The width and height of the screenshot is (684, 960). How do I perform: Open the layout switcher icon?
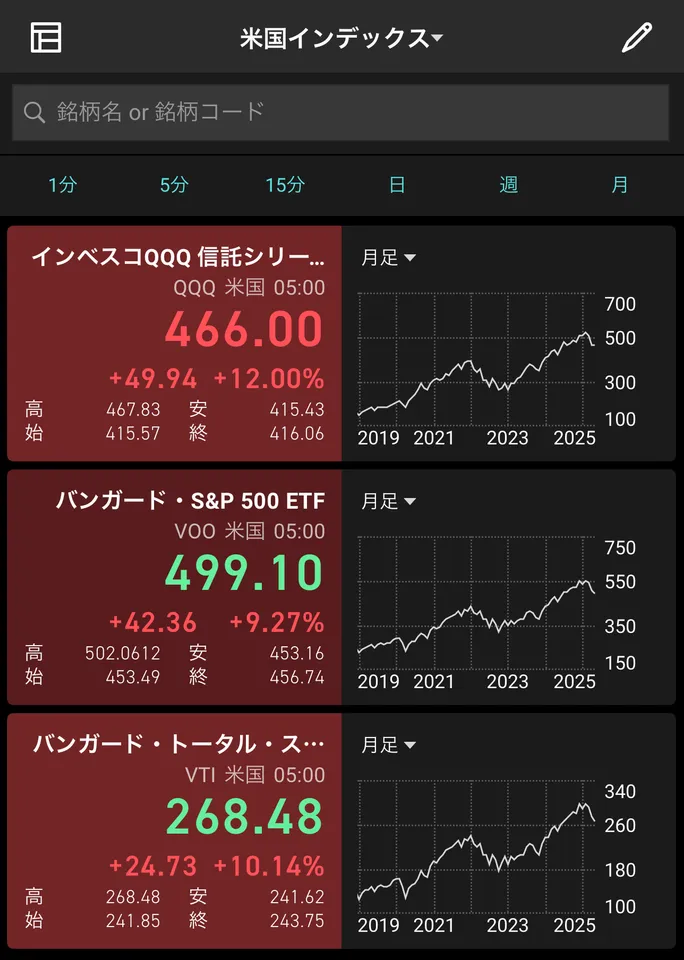[x=46, y=37]
